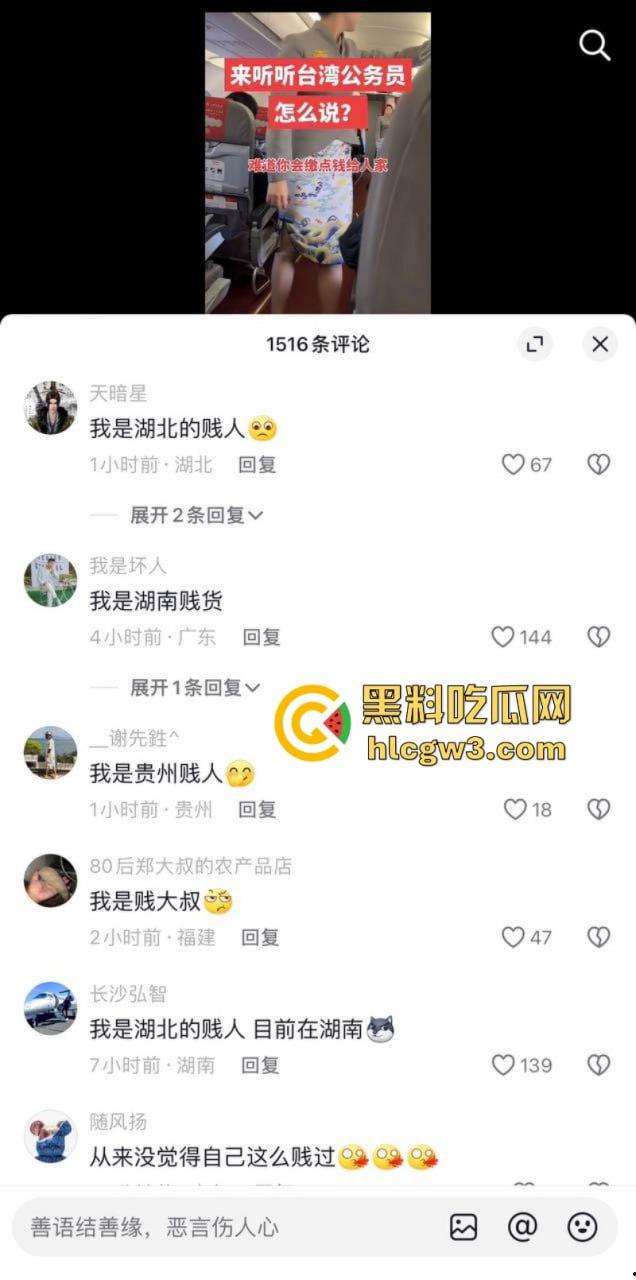Open the search magnifier icon
The height and width of the screenshot is (1280, 636).
595,45
